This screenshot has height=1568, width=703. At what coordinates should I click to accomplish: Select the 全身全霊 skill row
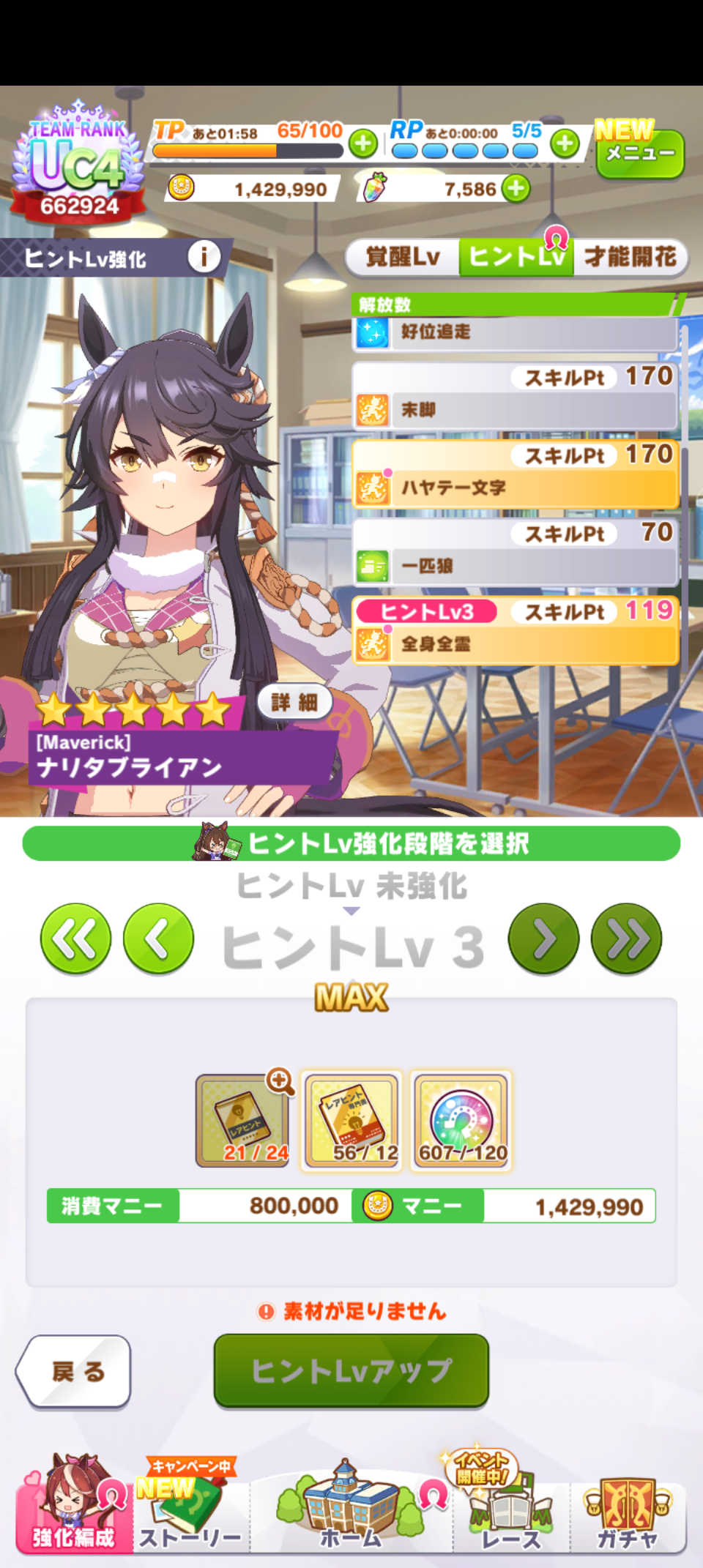click(516, 644)
